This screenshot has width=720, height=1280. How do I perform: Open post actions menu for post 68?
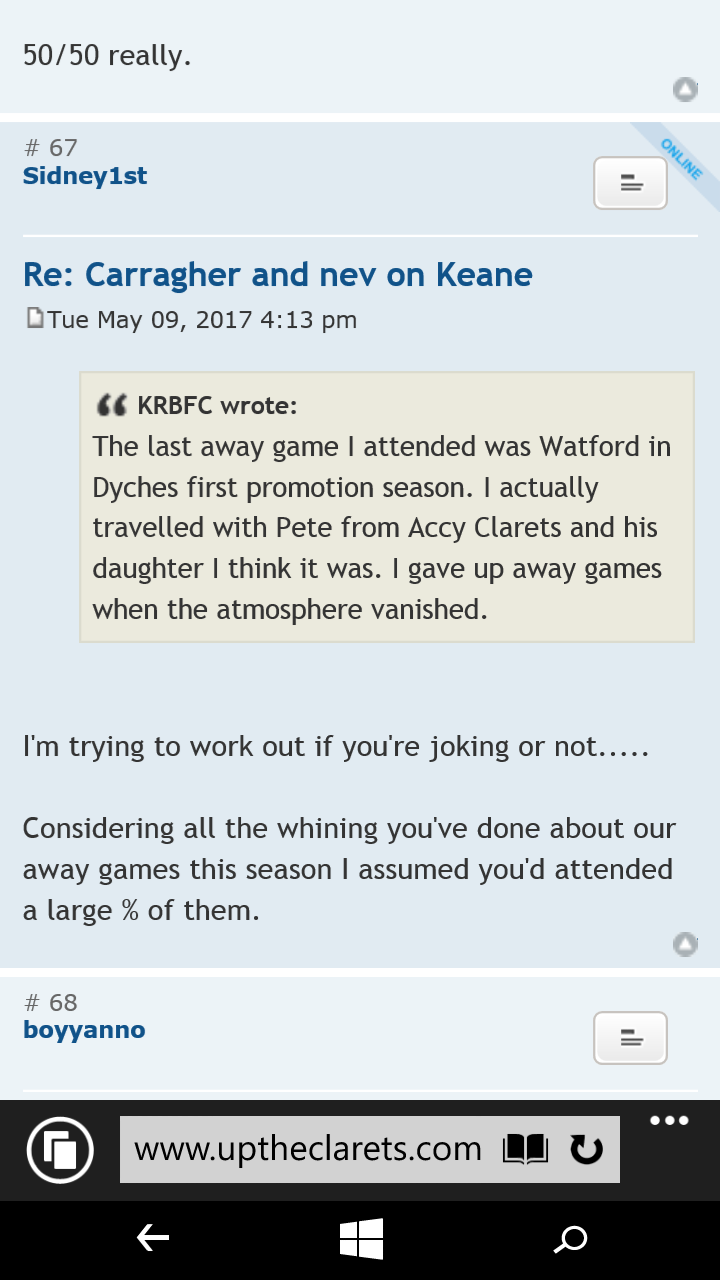(630, 1038)
